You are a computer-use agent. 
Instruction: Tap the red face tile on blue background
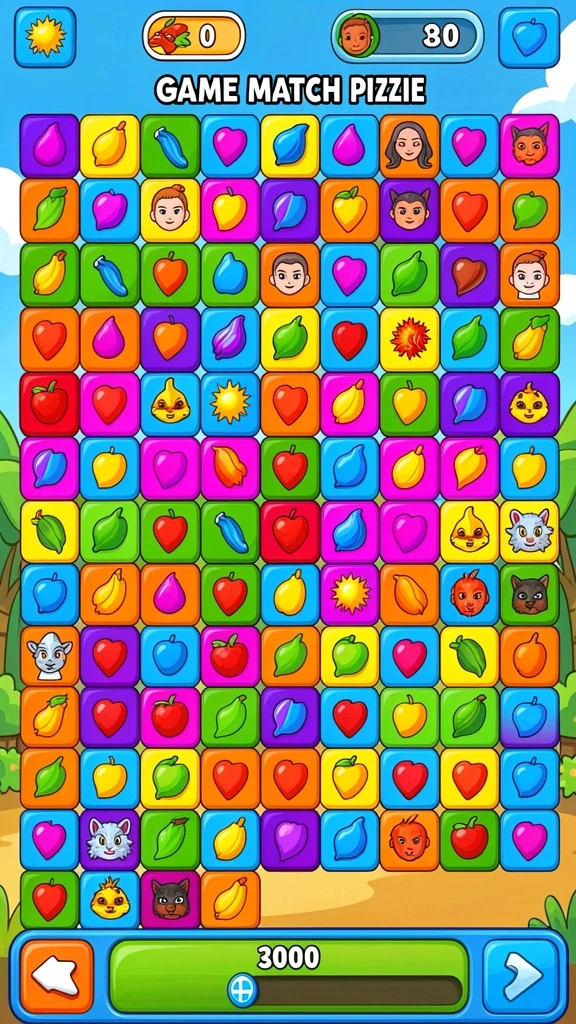tap(469, 595)
